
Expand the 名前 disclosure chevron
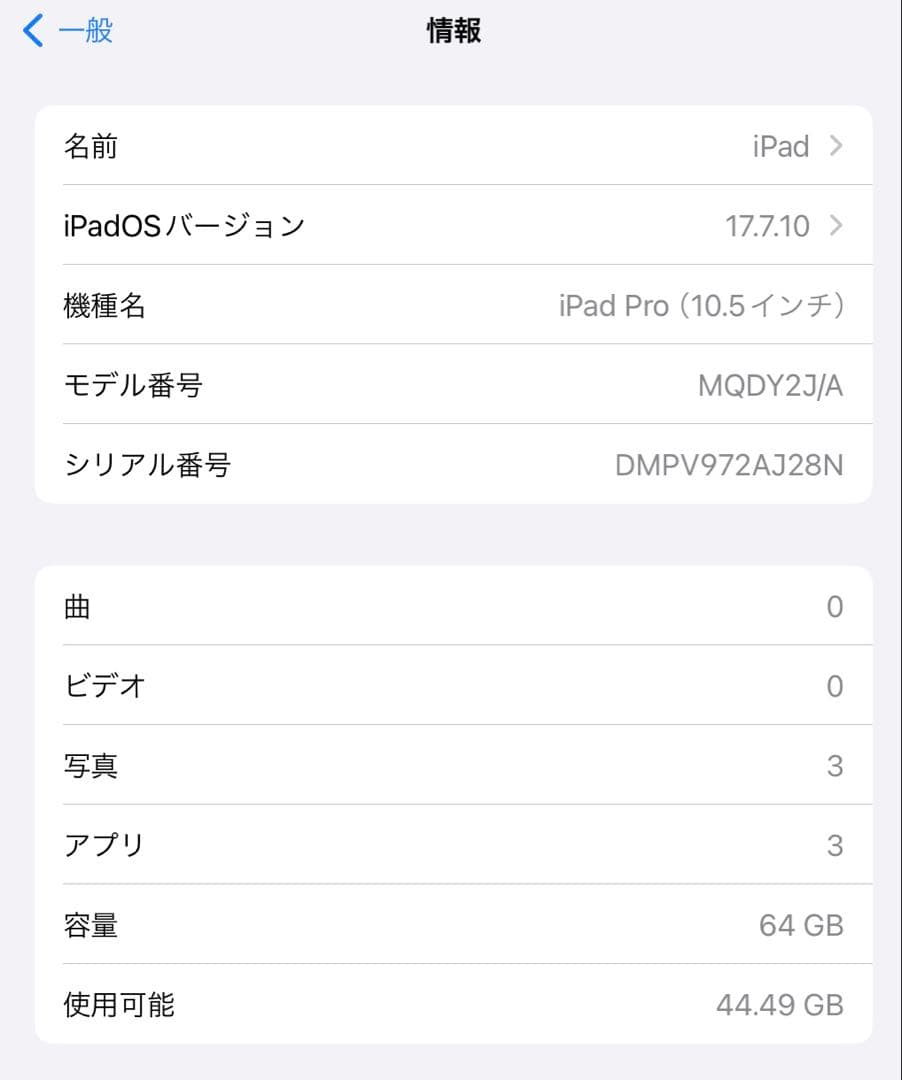click(x=836, y=146)
